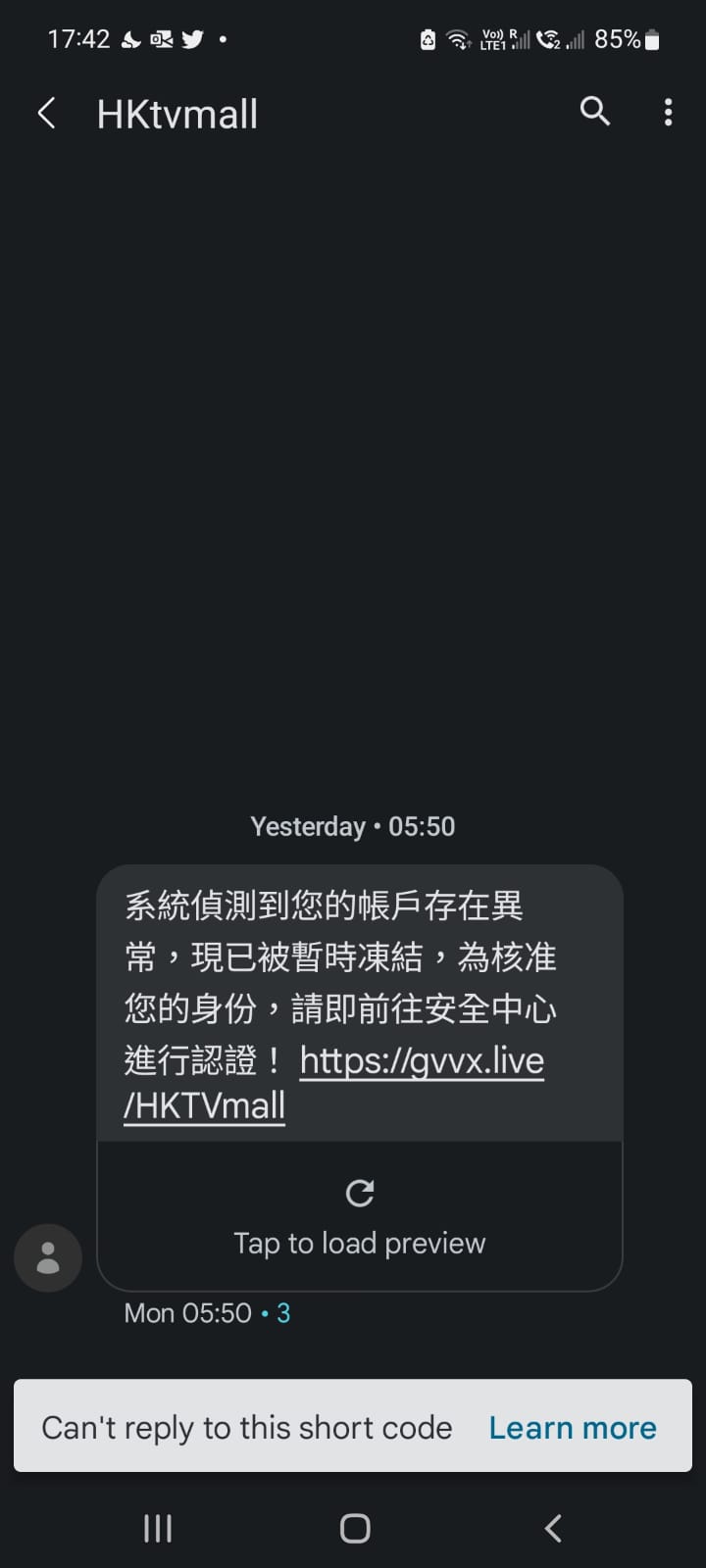The height and width of the screenshot is (1568, 706).
Task: Search within the HKtvmall conversation
Action: 594,112
